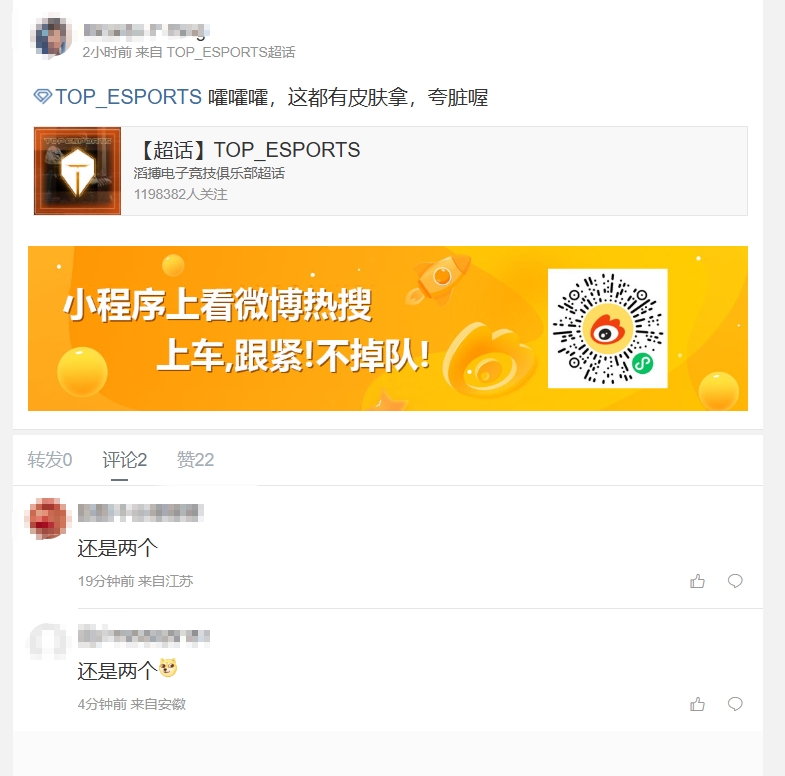This screenshot has height=776, width=785.
Task: View the avatar of the 4分钟前 commenter
Action: pyautogui.click(x=47, y=642)
